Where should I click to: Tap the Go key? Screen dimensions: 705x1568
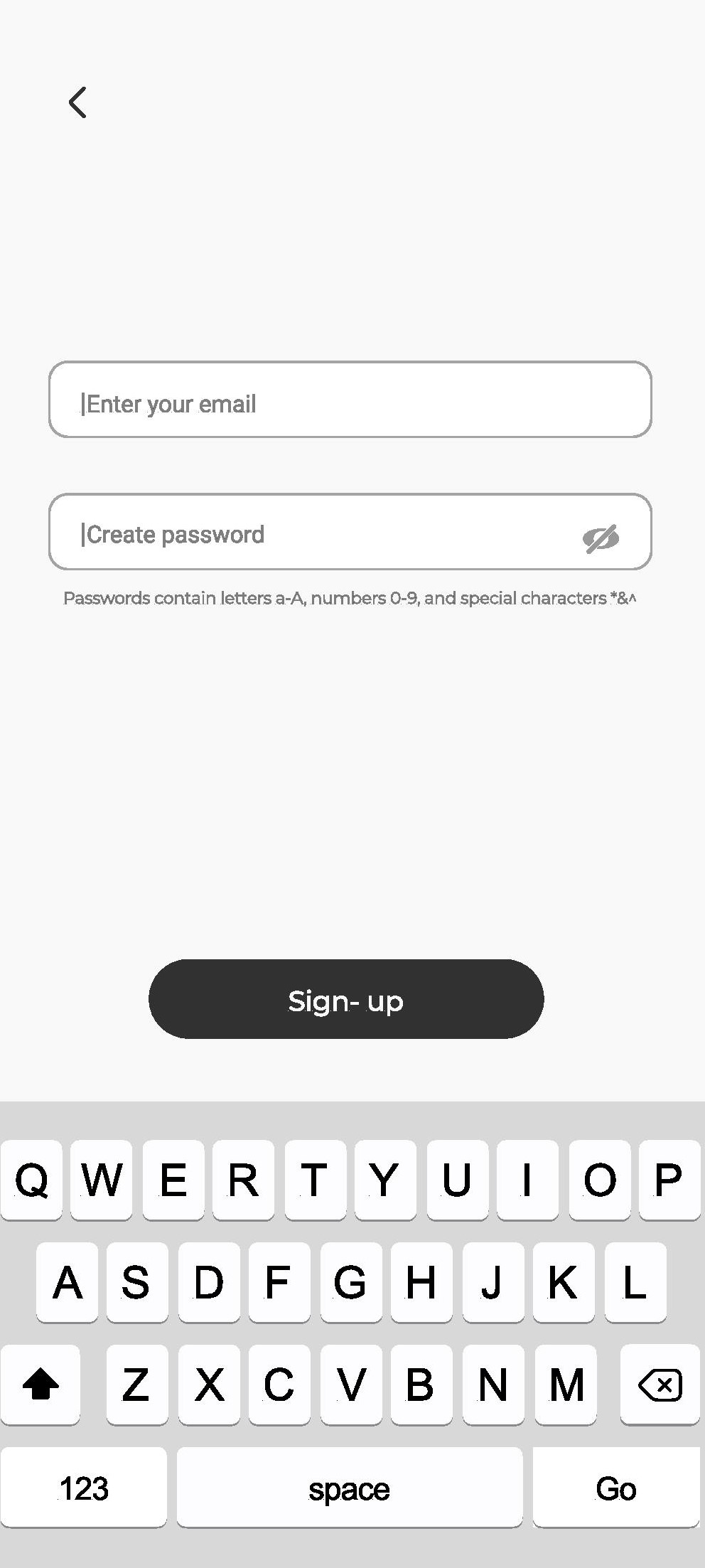[616, 1488]
